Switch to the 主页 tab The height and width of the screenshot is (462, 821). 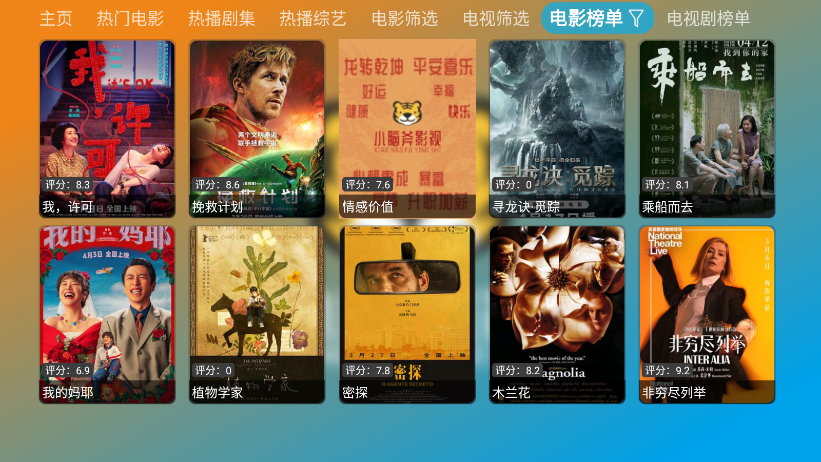(x=56, y=18)
